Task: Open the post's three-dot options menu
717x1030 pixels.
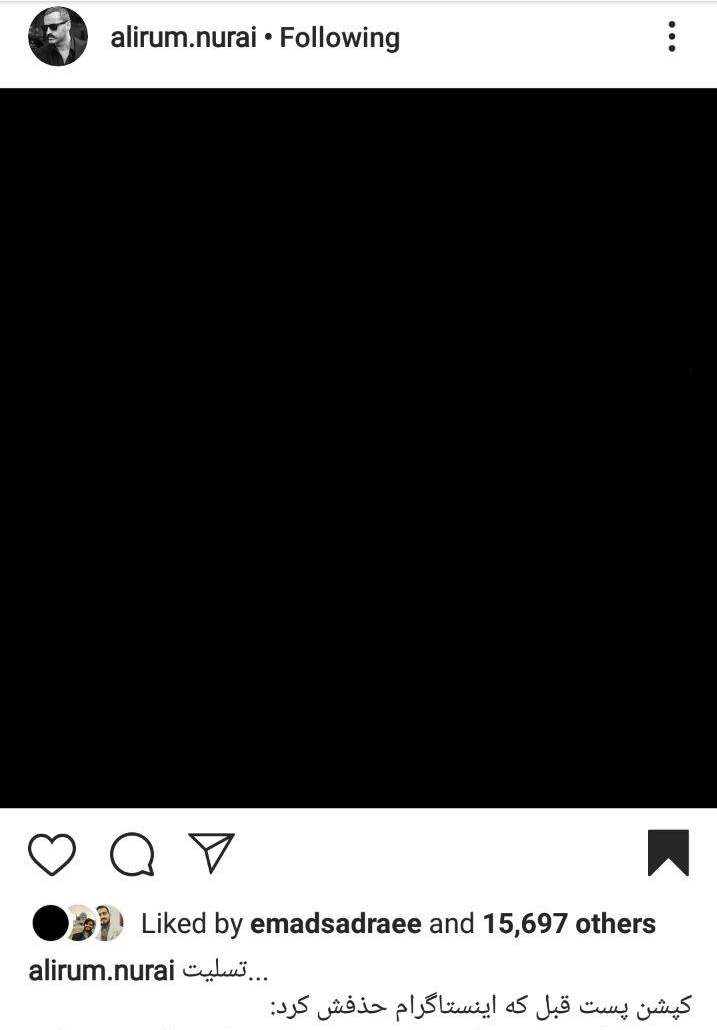Action: coord(672,37)
